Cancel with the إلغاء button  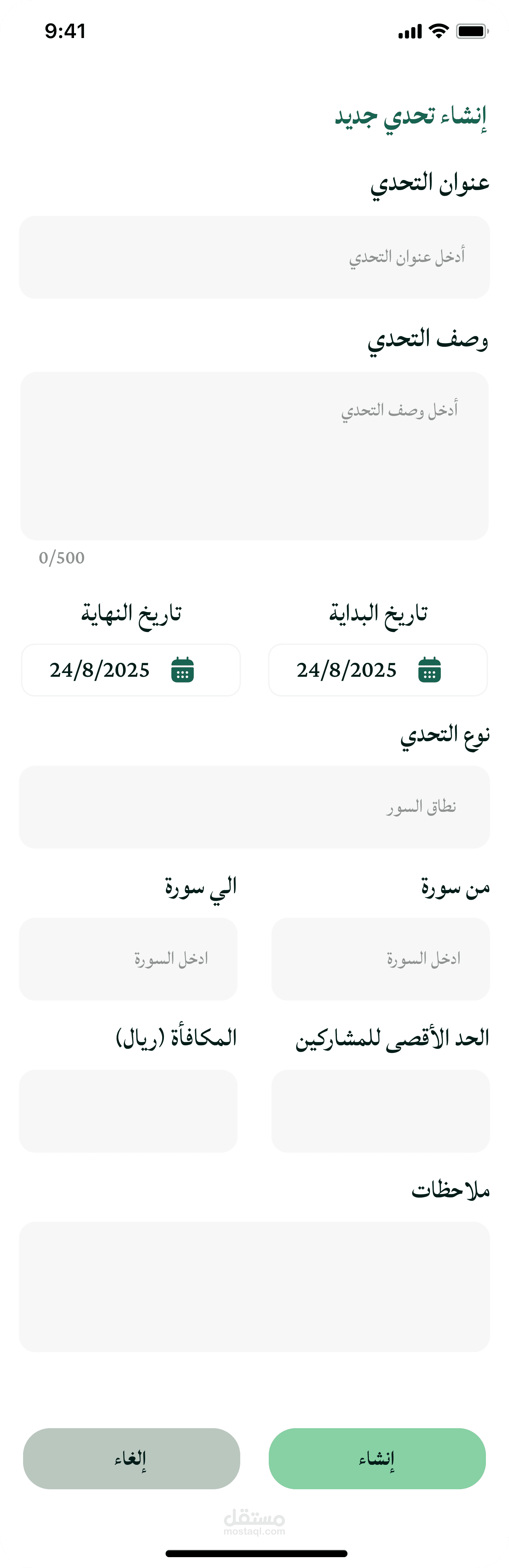point(132,1458)
